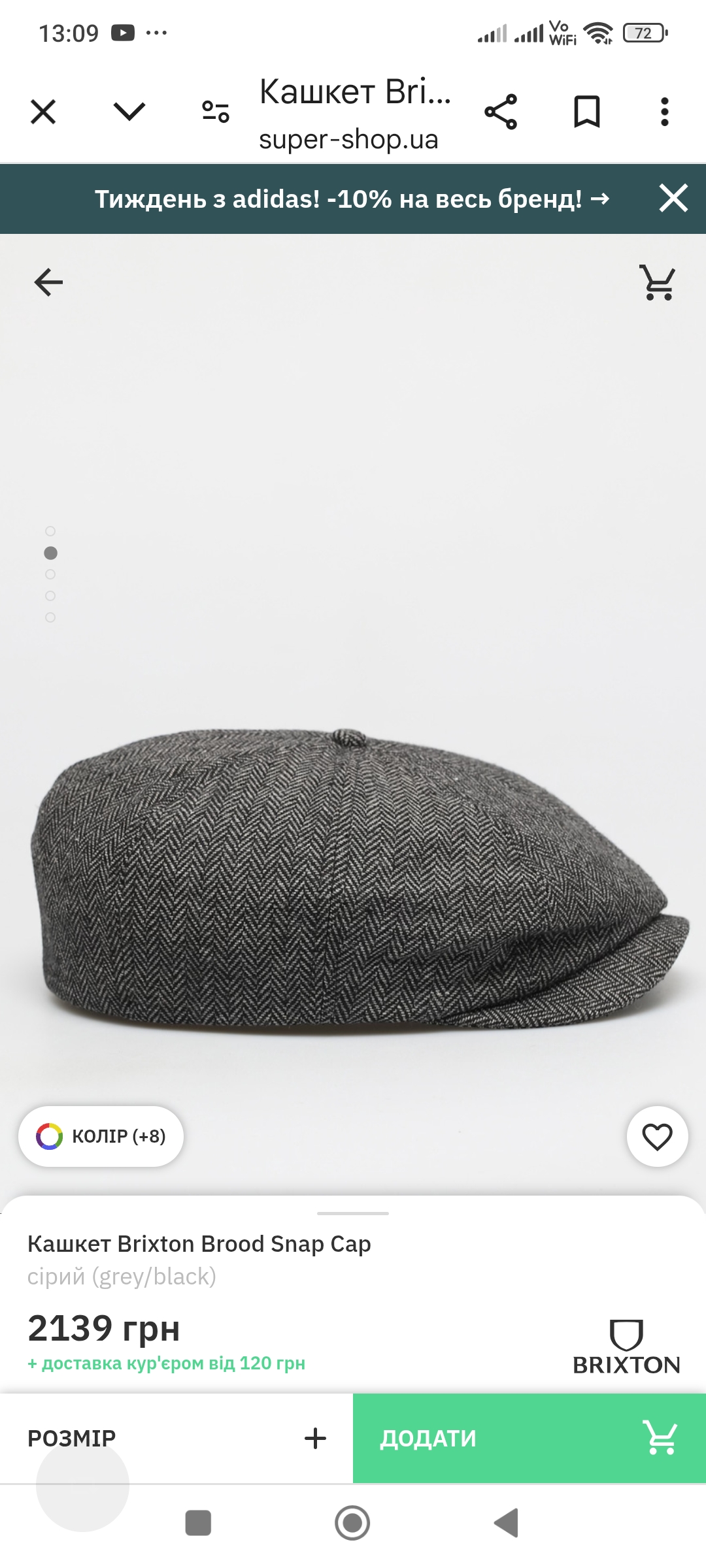
Task: Minimize the tab with the down chevron
Action: pyautogui.click(x=129, y=112)
